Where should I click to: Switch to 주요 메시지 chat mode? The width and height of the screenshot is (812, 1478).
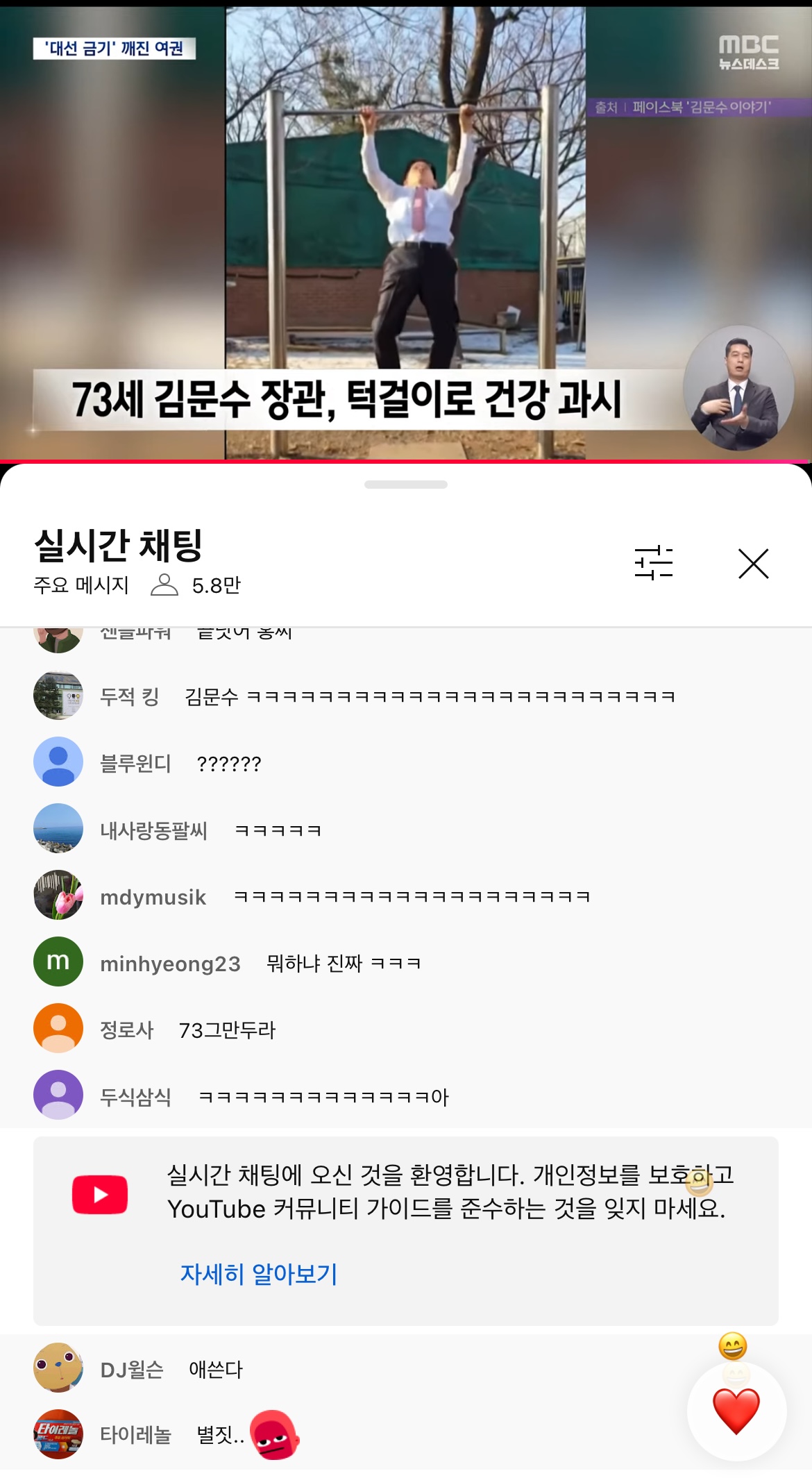tap(82, 585)
